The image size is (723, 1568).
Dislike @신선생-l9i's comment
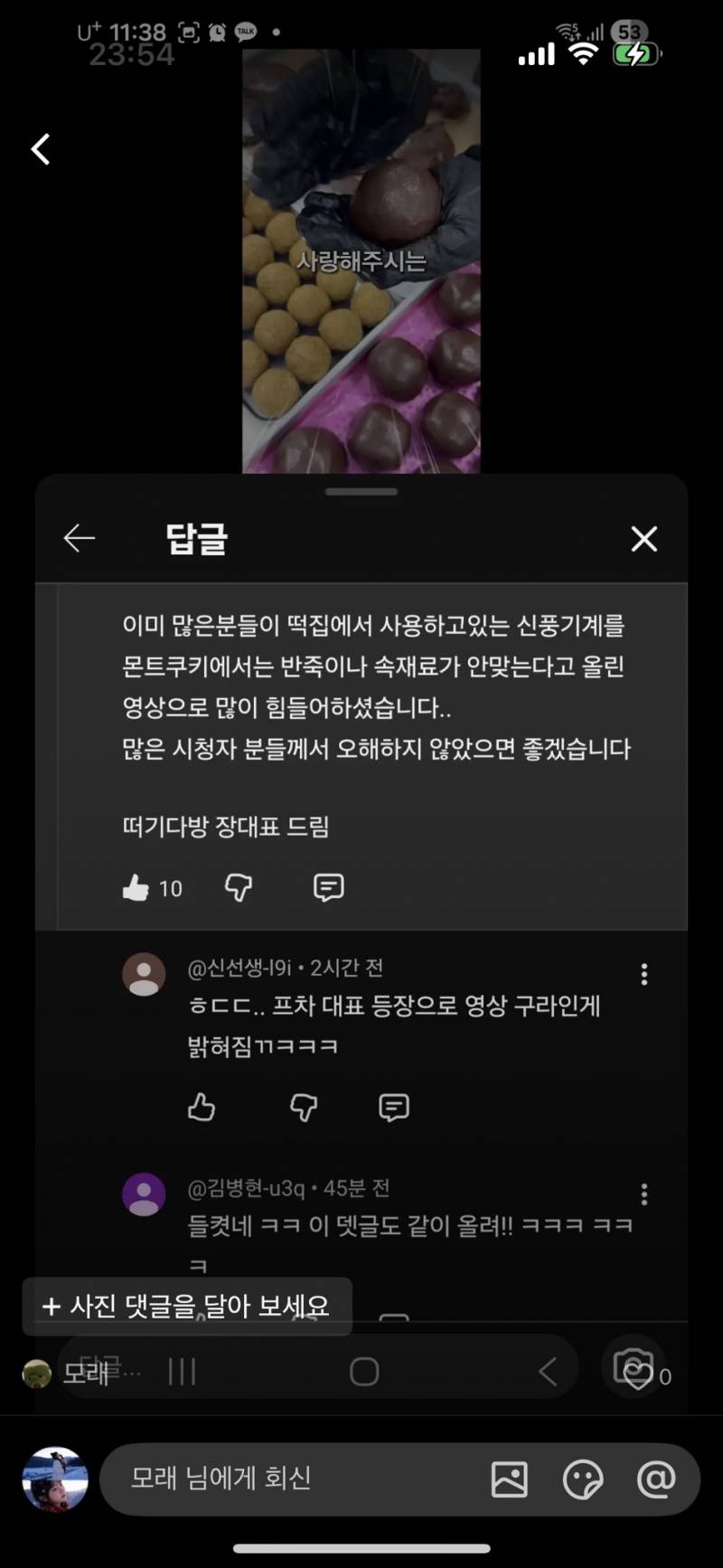(304, 1108)
